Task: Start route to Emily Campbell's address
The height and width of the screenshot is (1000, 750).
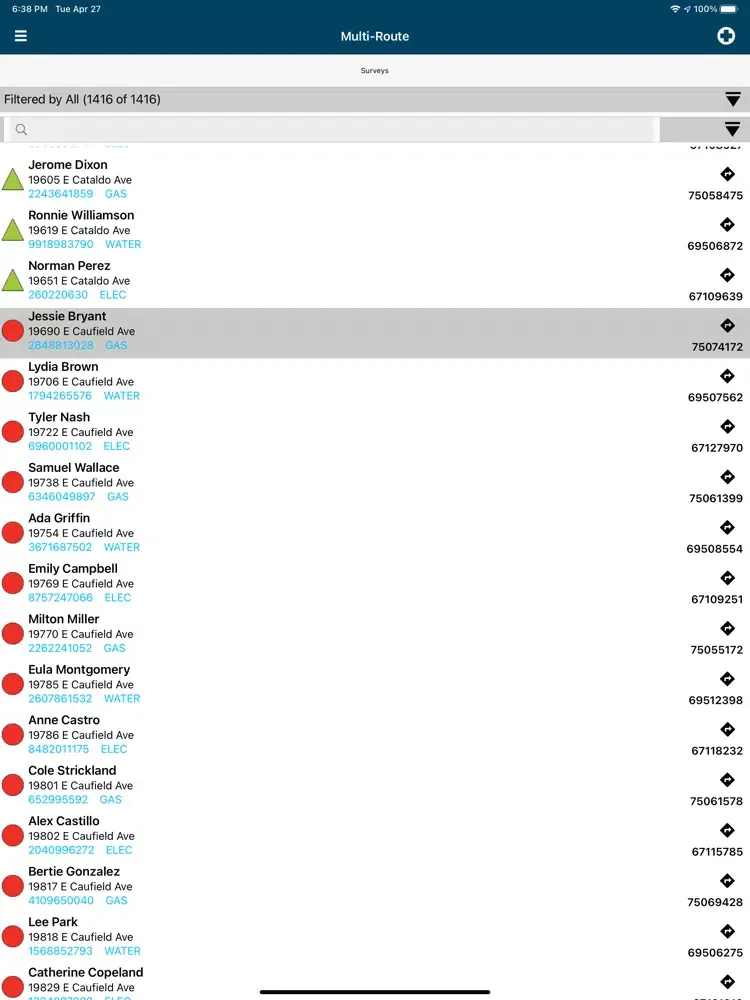Action: tap(728, 578)
